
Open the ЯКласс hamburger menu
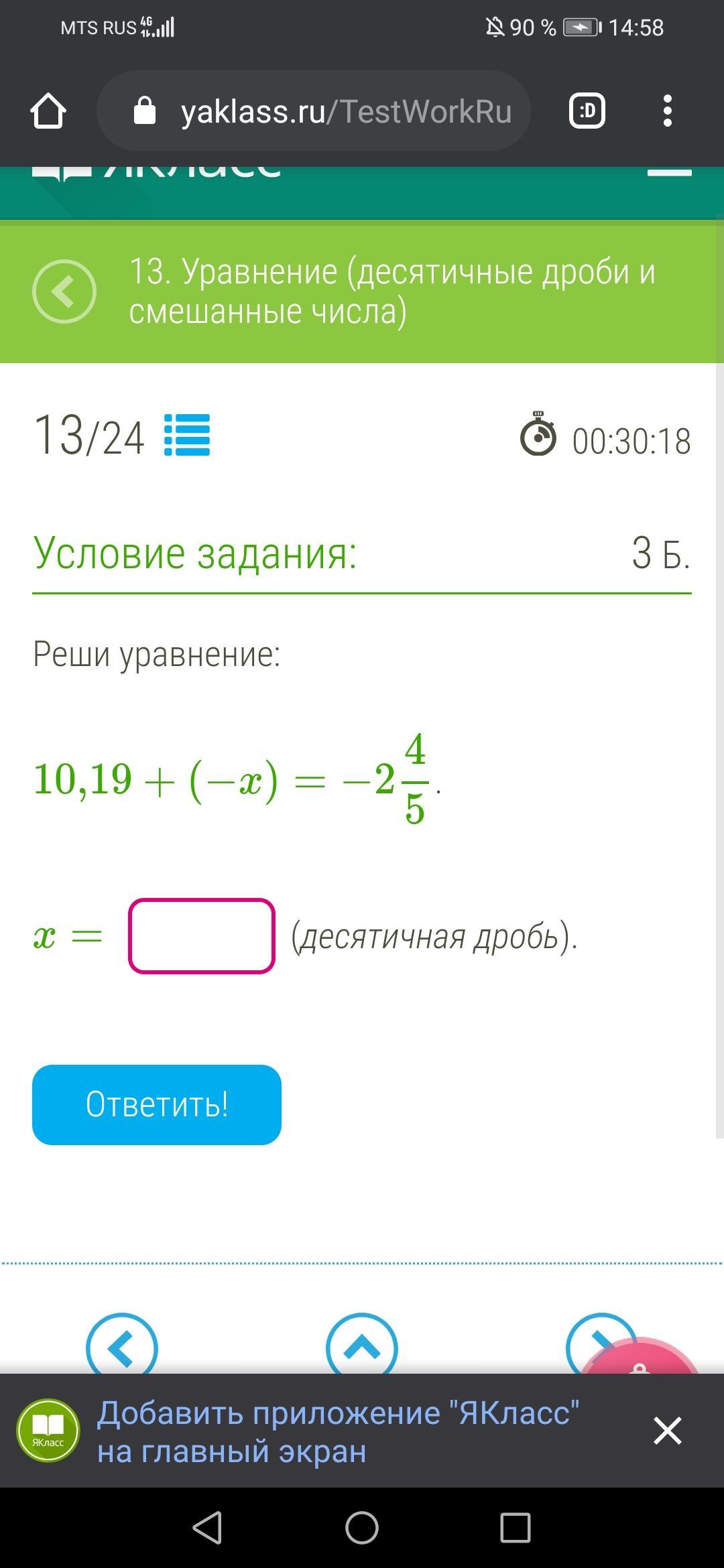point(669,173)
